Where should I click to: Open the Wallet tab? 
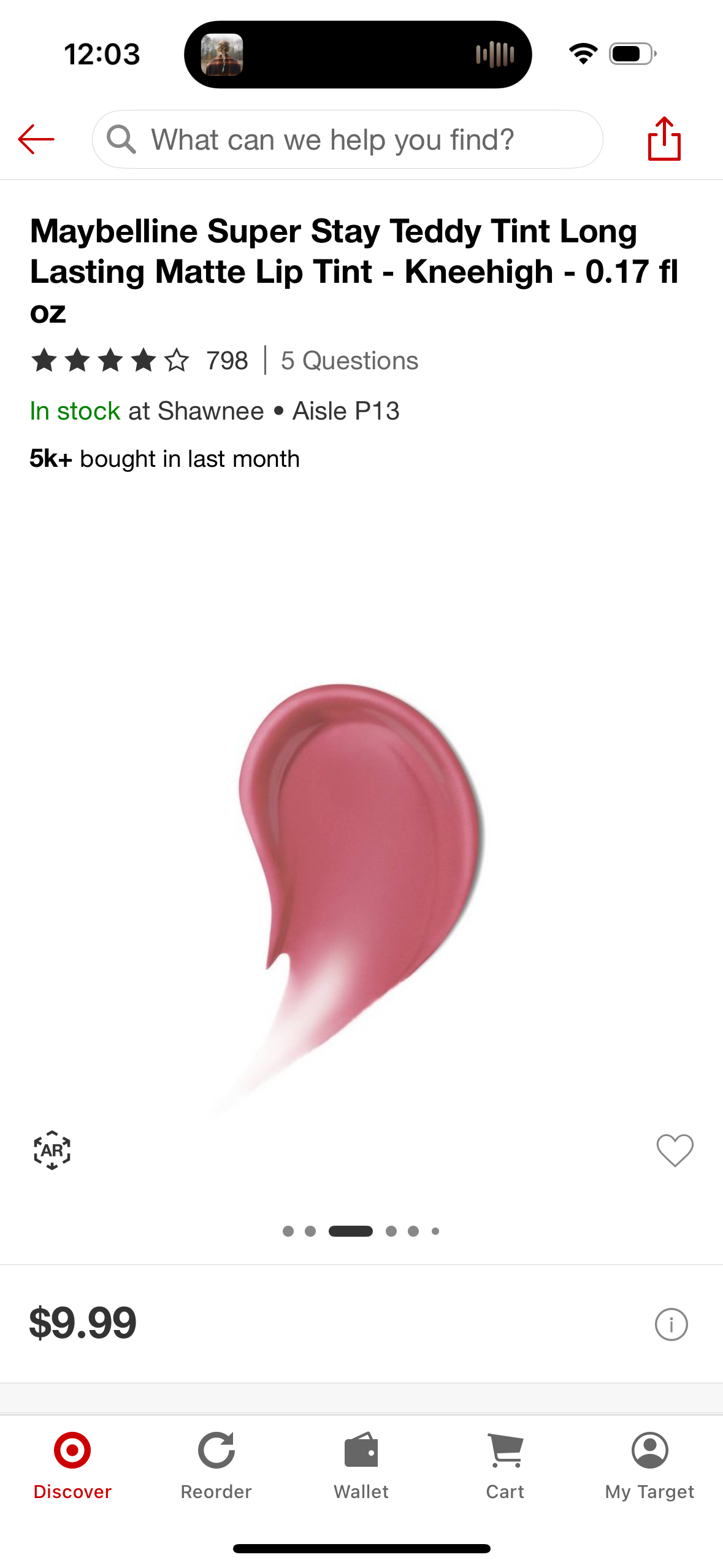click(361, 1466)
